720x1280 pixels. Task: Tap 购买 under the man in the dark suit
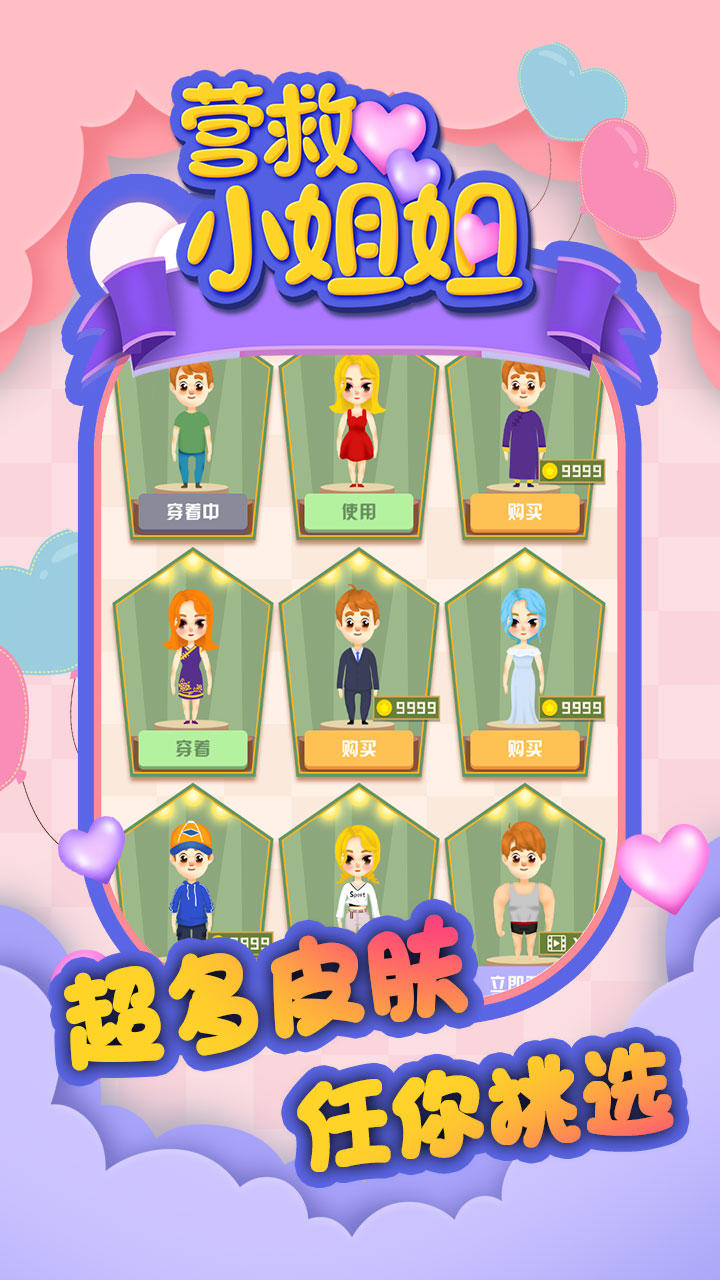[x=358, y=748]
